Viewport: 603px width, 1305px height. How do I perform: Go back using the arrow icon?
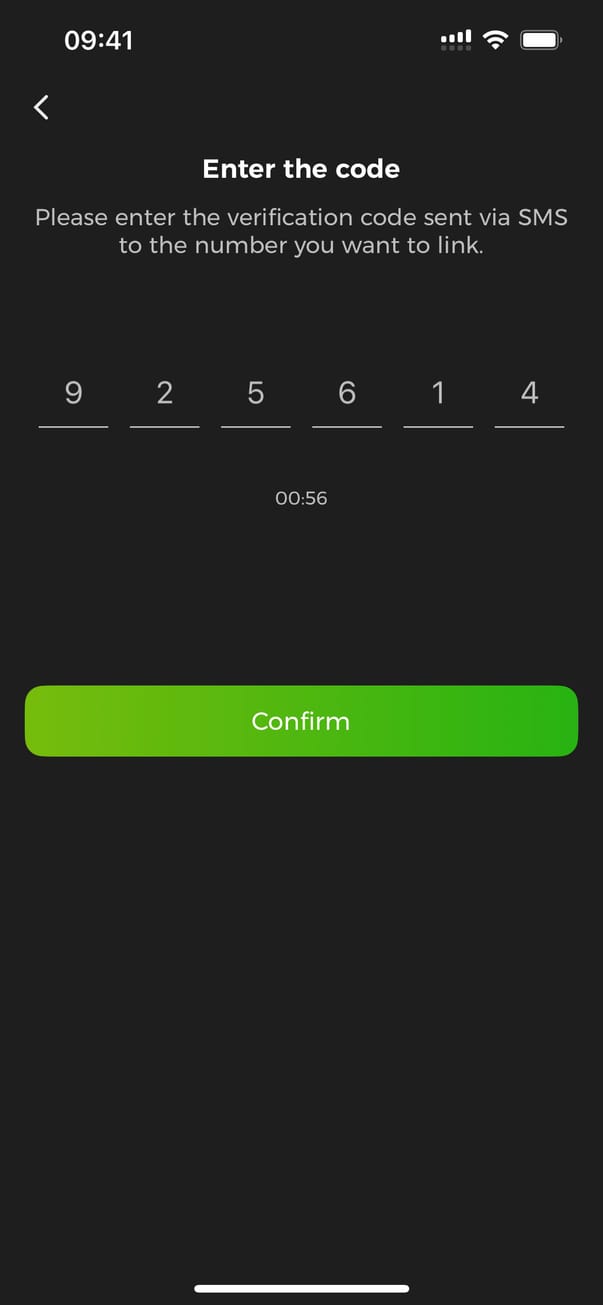(41, 107)
